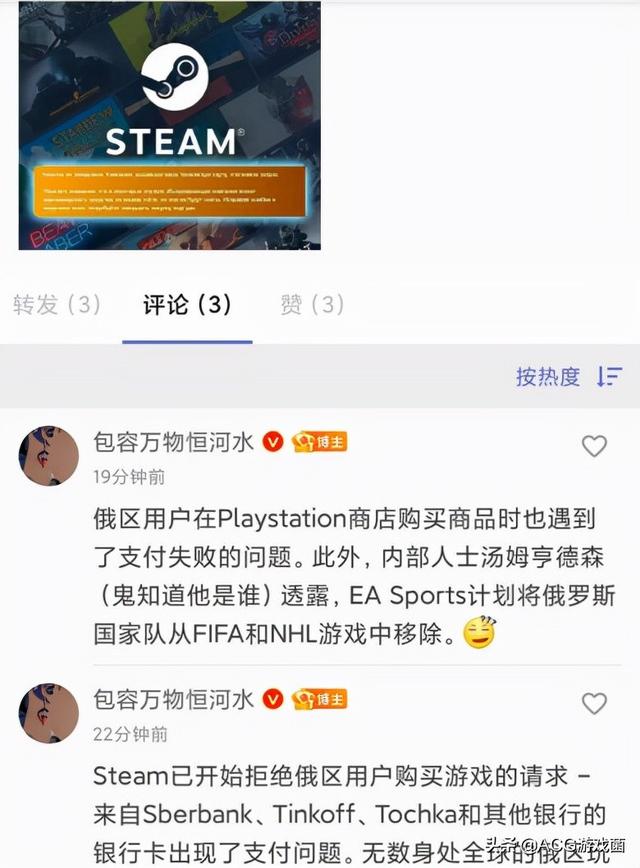The image size is (640, 868).
Task: Open the Steam image in the post
Action: point(170,125)
